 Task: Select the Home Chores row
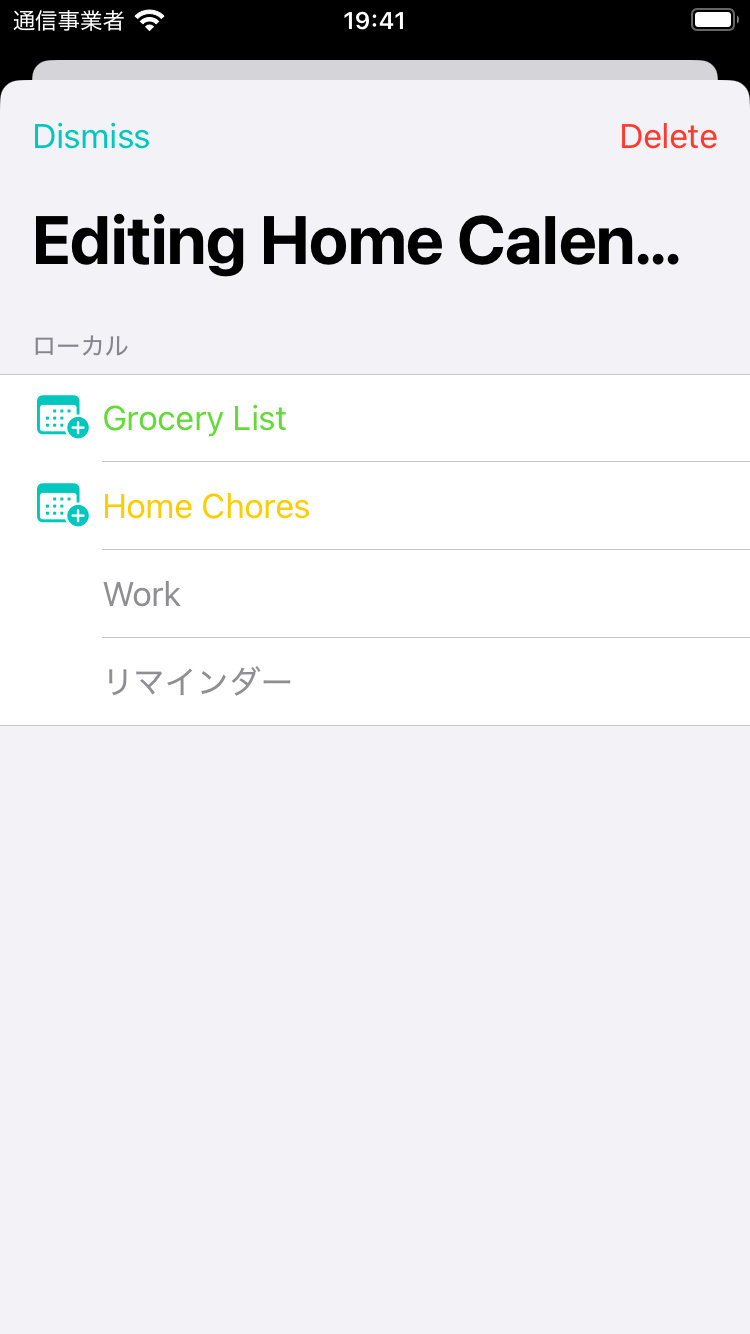[375, 506]
